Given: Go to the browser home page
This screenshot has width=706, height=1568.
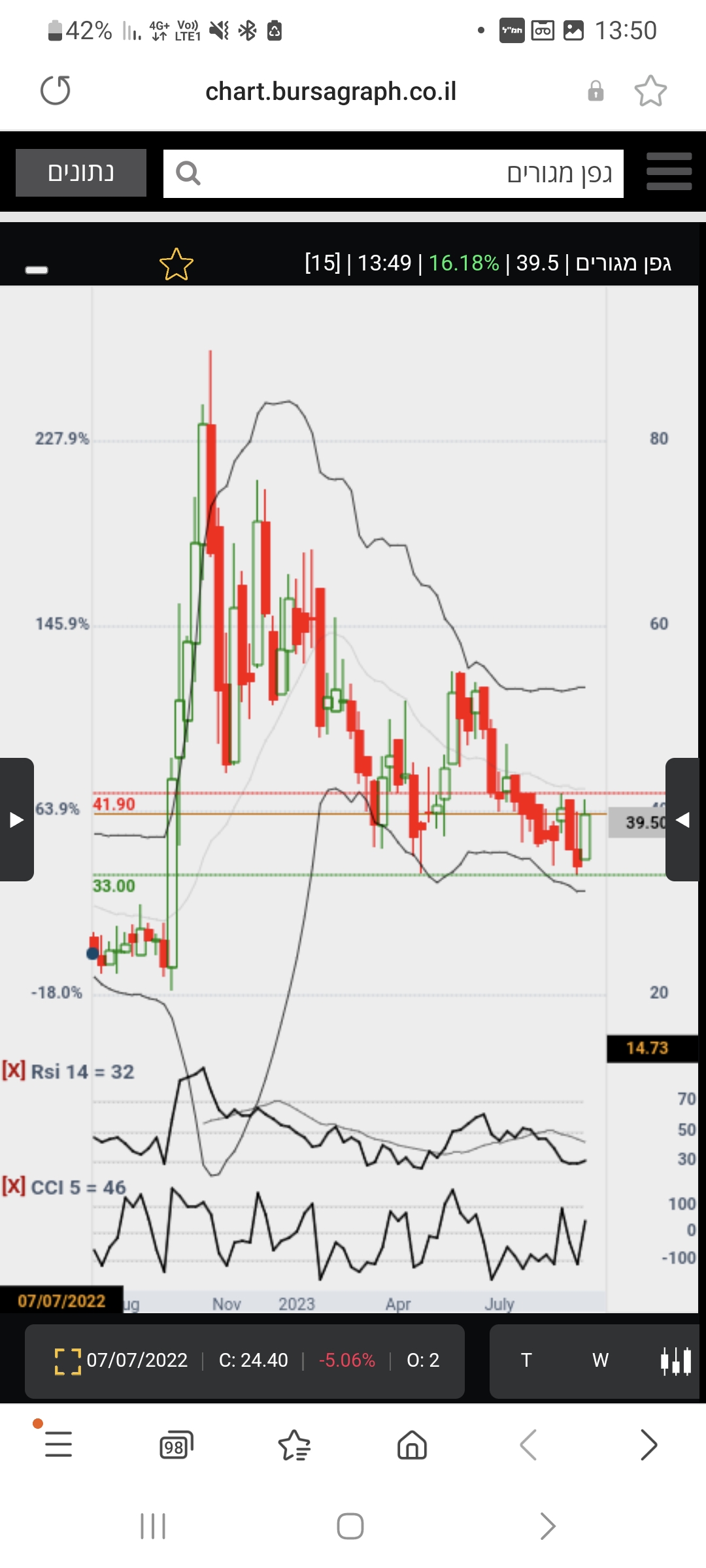Looking at the screenshot, I should click(412, 1445).
